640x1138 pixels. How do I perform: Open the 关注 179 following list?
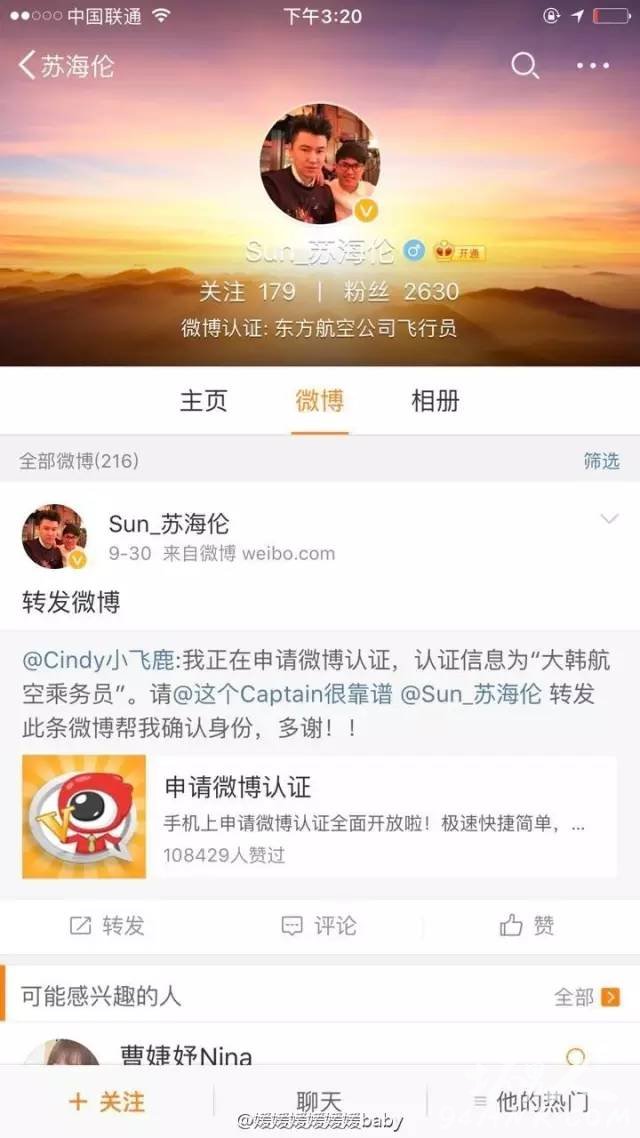247,292
